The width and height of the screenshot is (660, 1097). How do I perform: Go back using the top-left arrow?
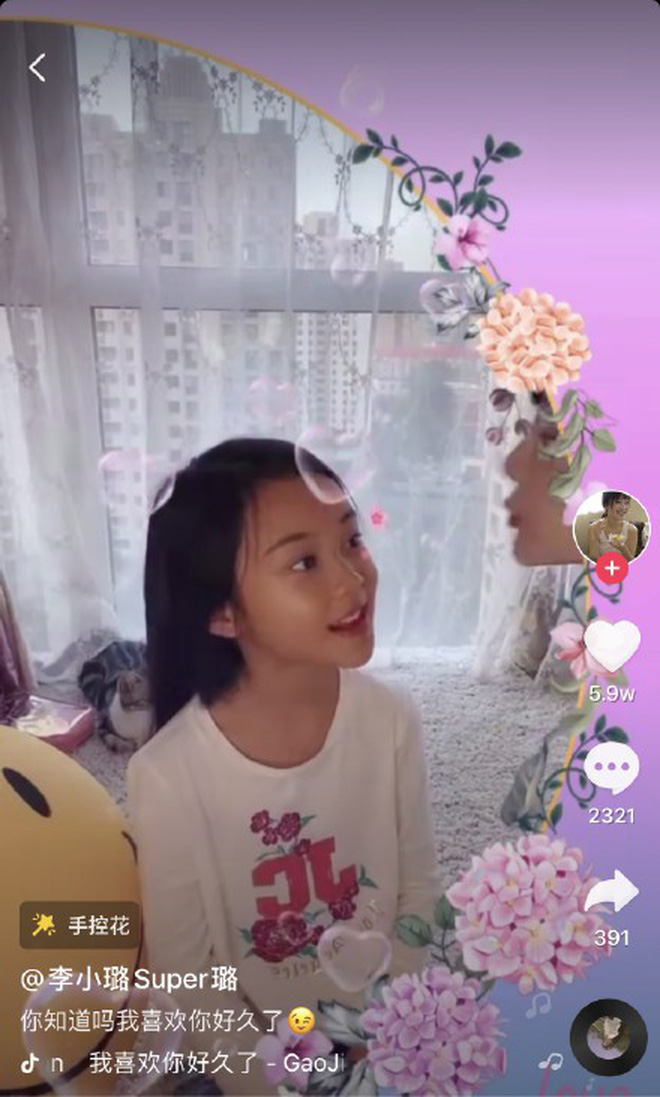tap(37, 68)
